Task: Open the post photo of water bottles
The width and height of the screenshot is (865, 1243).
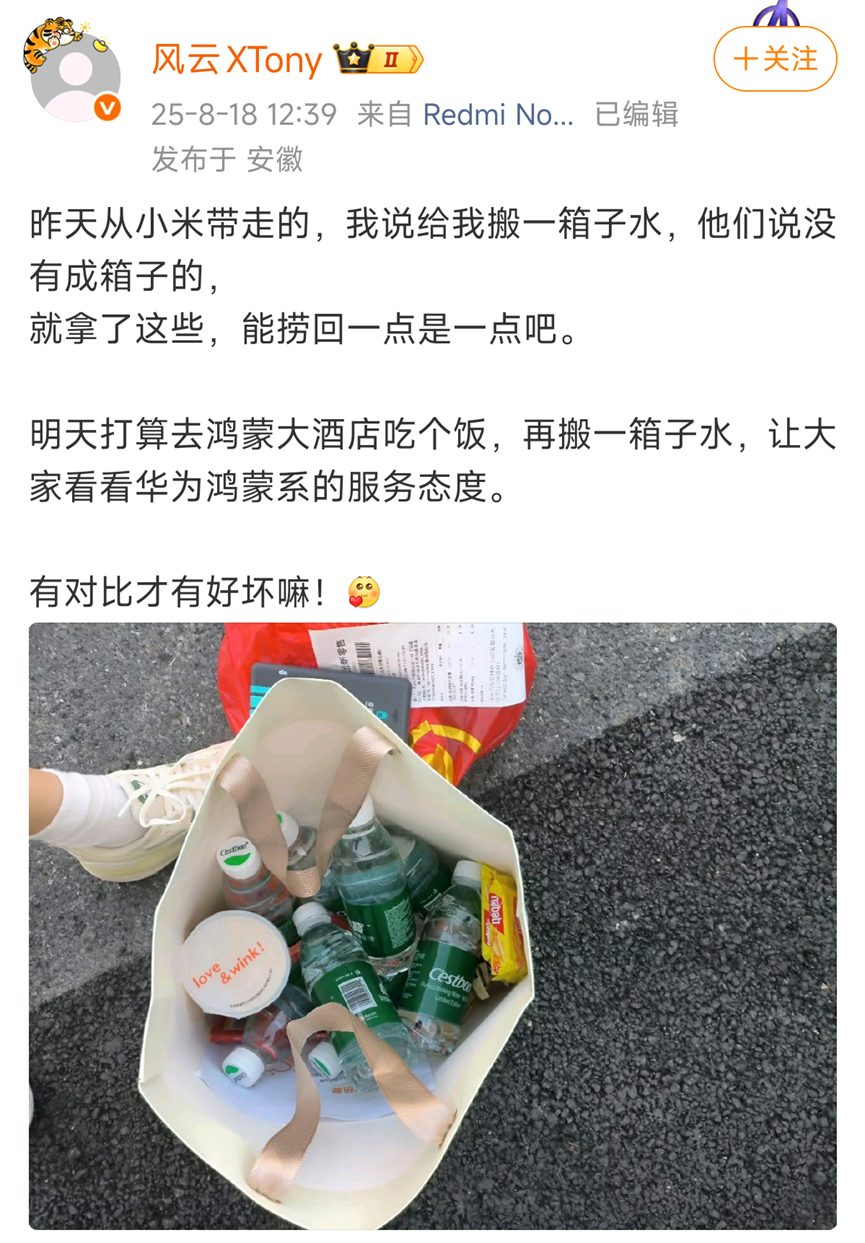Action: click(x=432, y=925)
